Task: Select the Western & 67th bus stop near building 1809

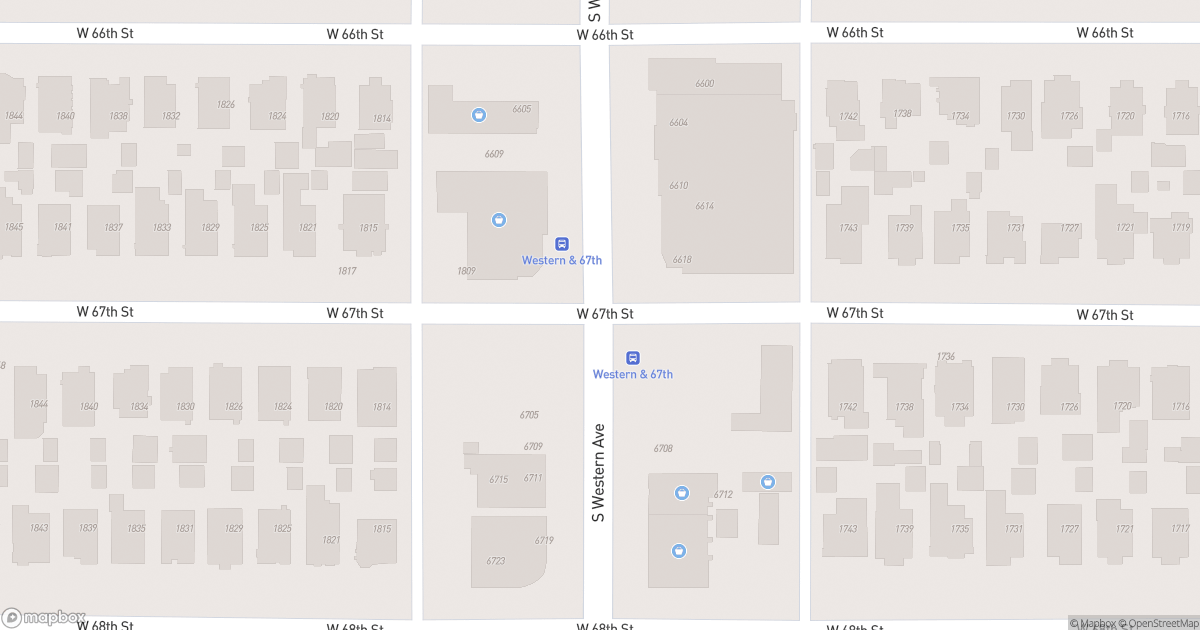Action: coord(562,244)
